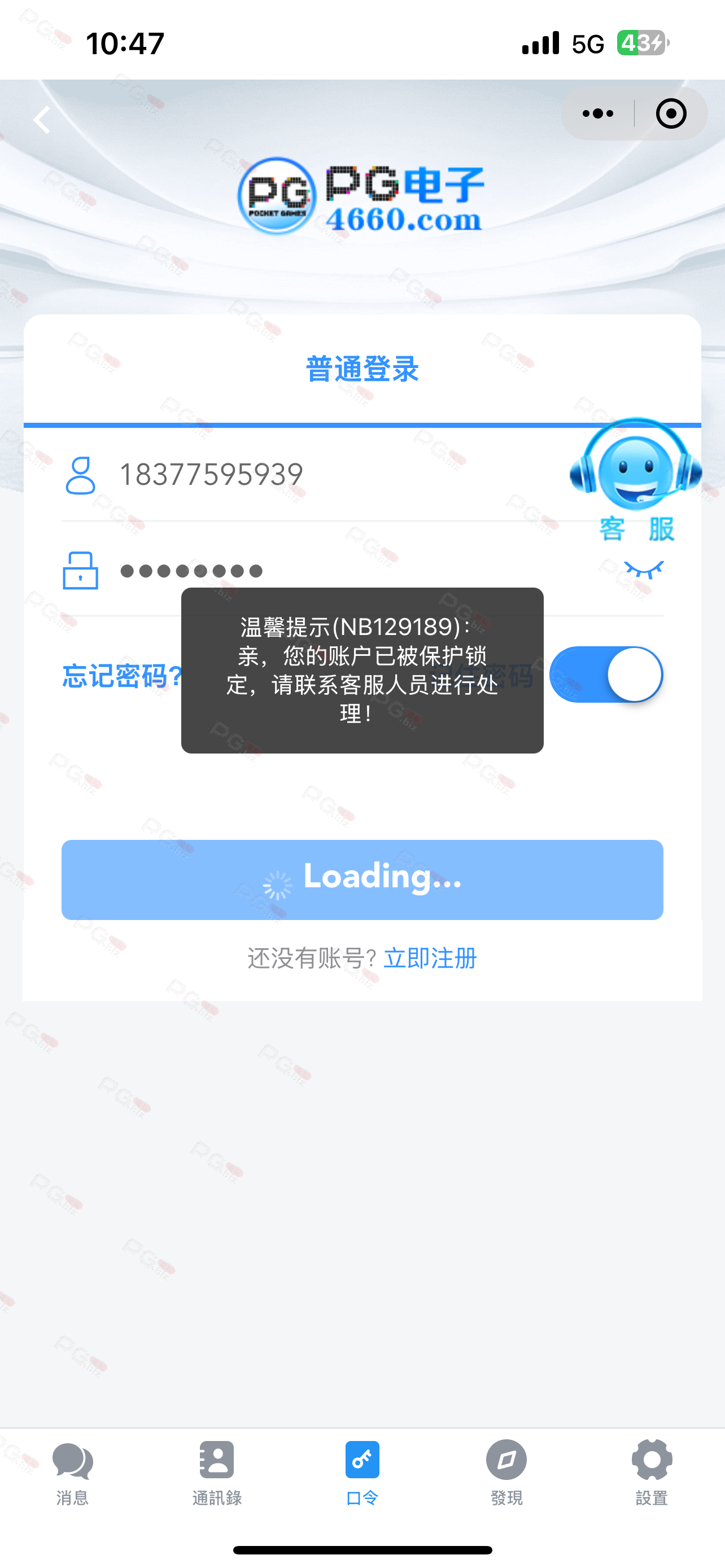Open the 忘记密码 forgot password link
The image size is (725, 1568).
click(x=123, y=676)
